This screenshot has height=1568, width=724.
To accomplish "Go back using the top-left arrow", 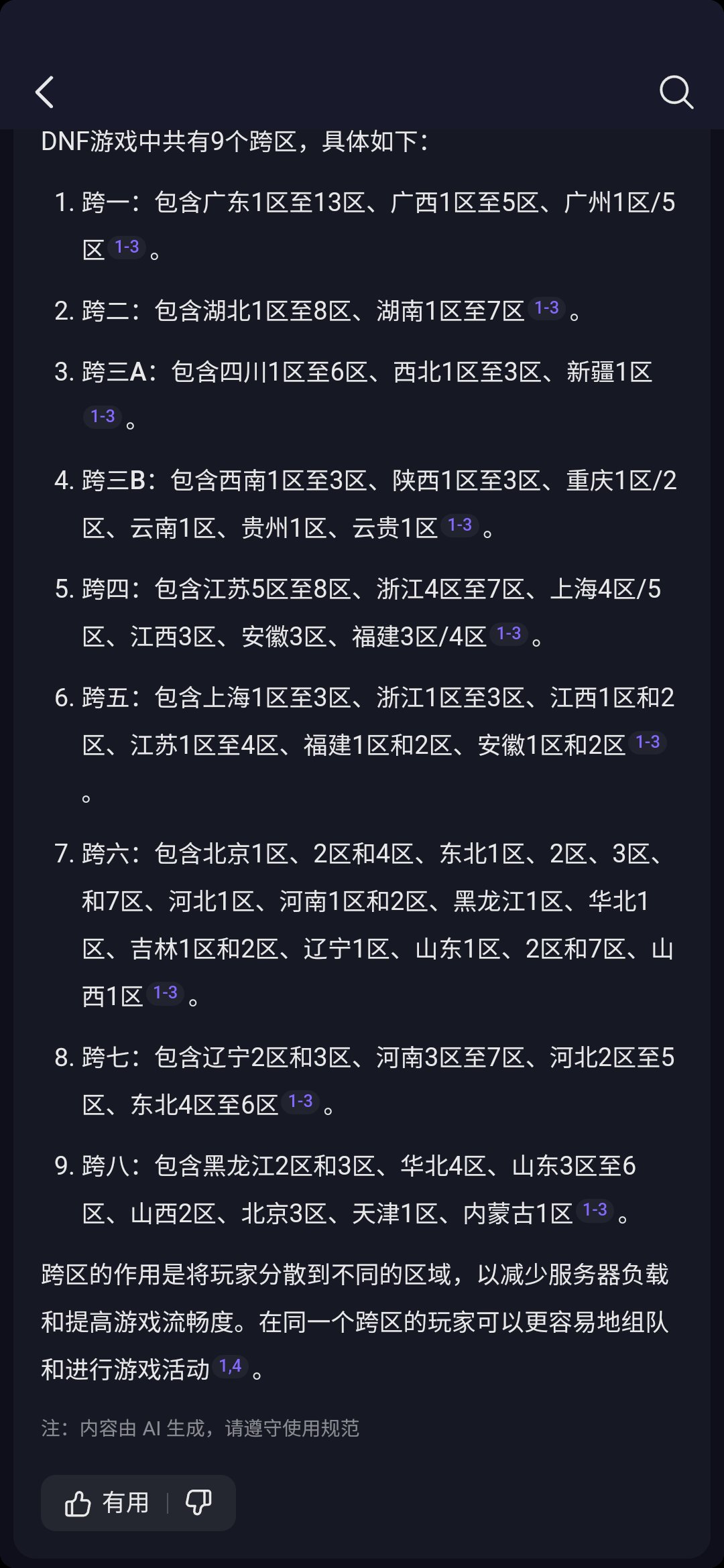I will (45, 92).
